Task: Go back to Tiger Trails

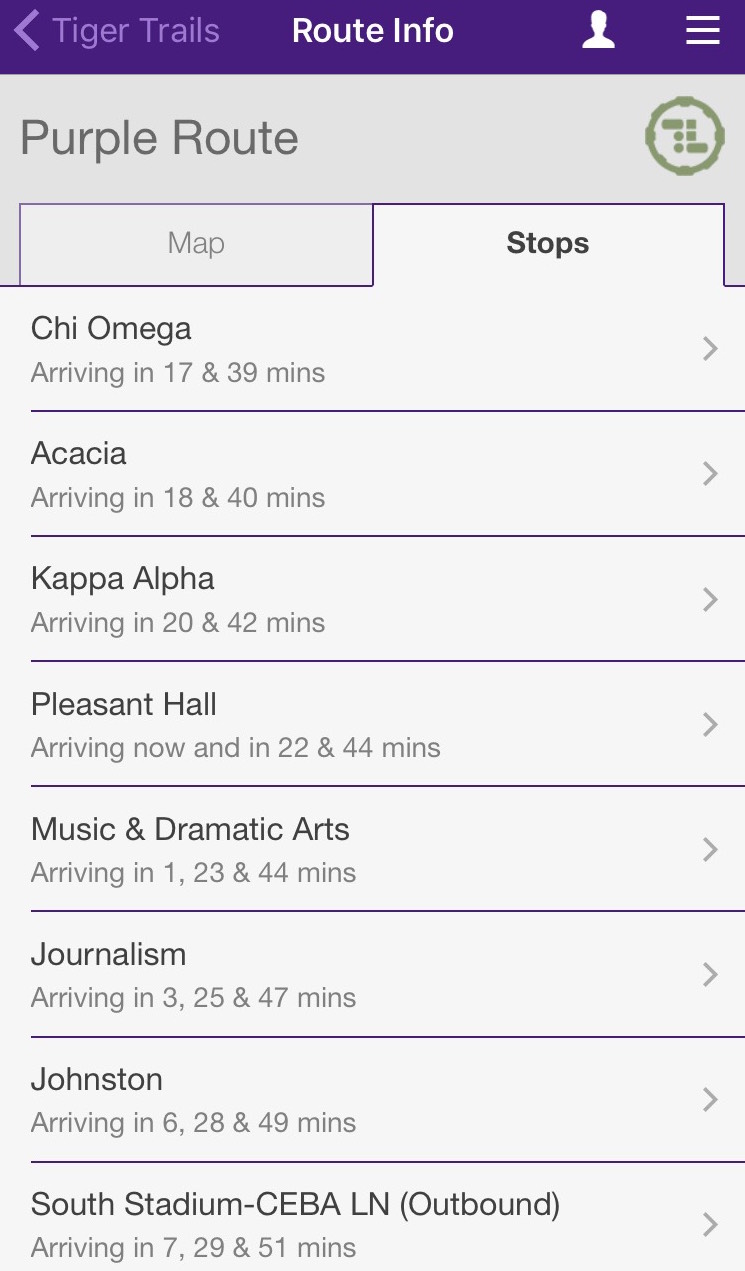Action: pyautogui.click(x=117, y=31)
